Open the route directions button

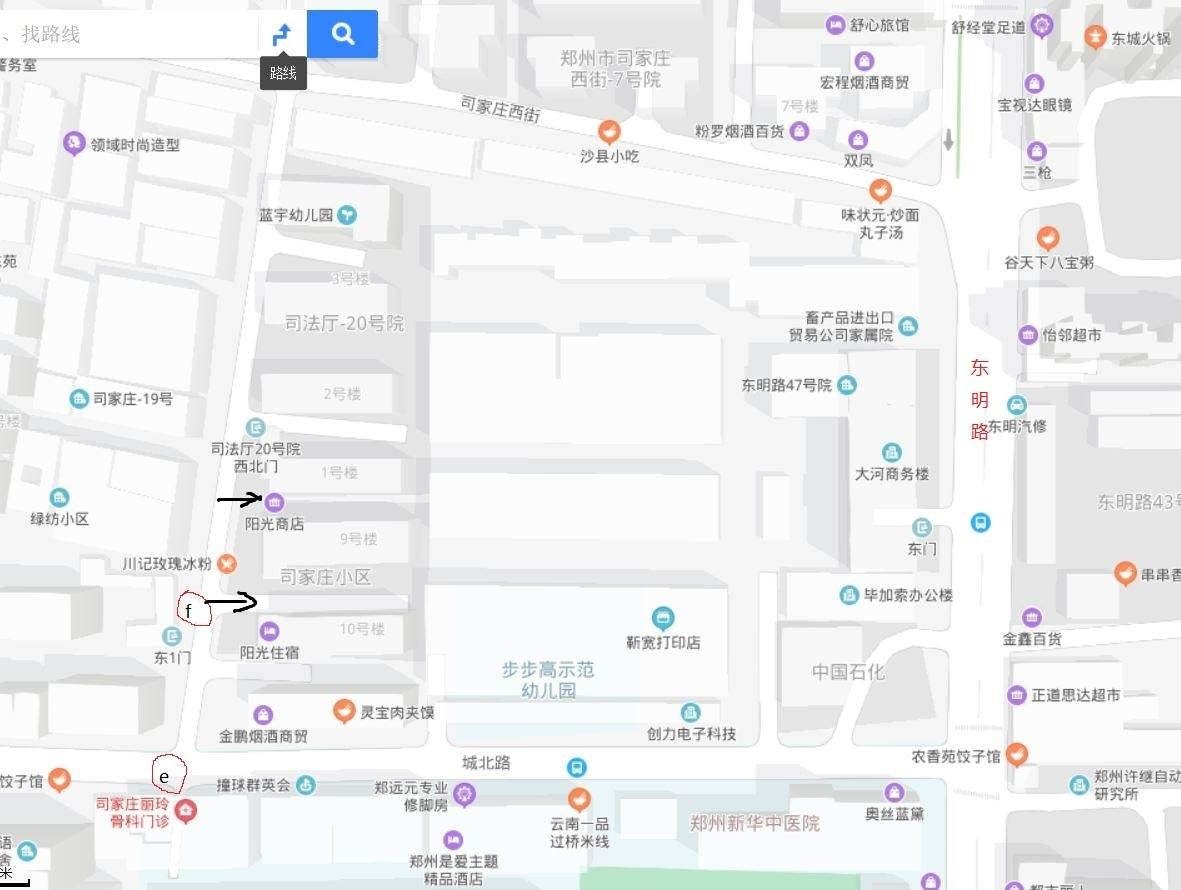click(x=283, y=34)
